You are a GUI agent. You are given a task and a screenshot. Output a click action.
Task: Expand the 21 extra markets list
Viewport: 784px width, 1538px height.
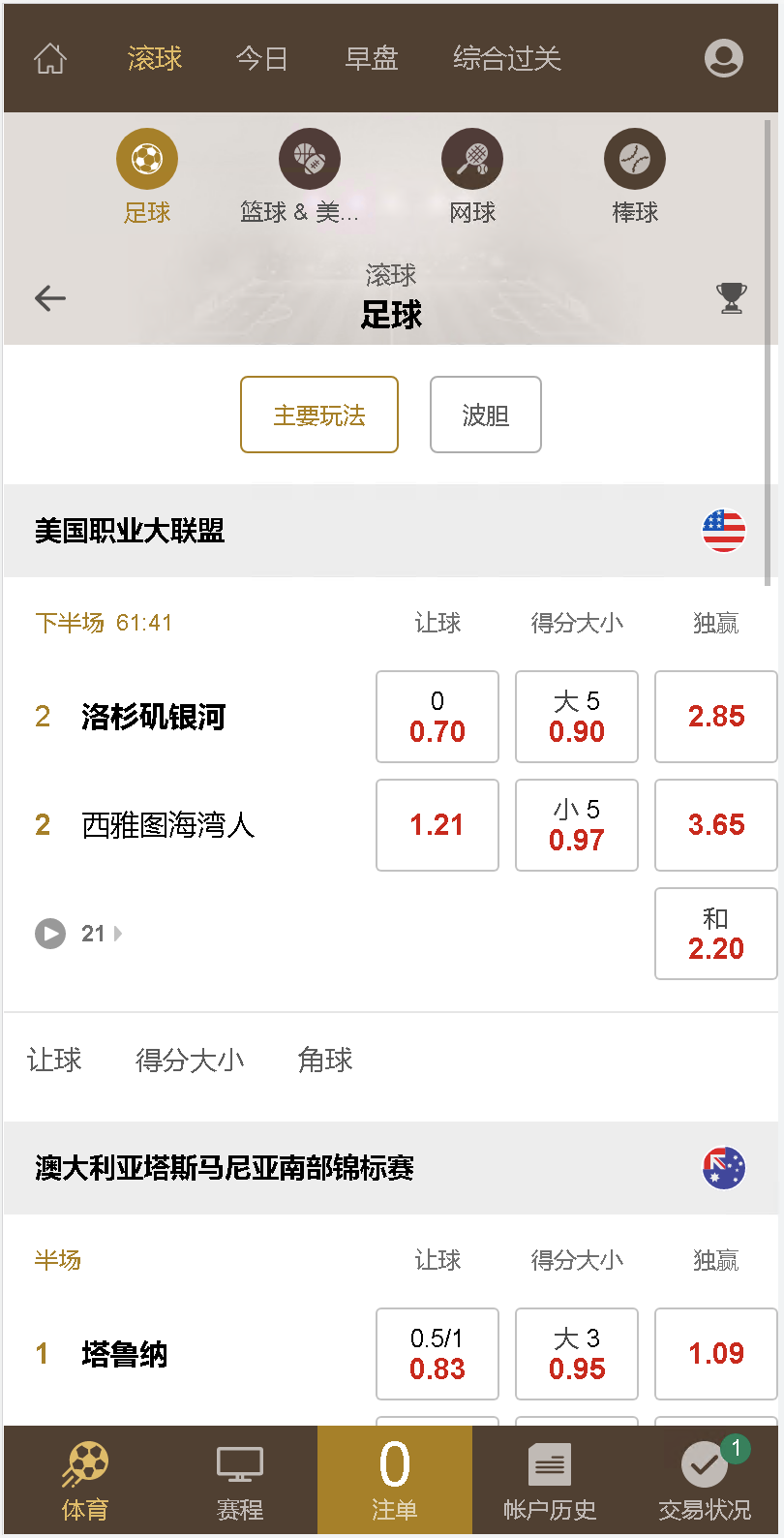[x=94, y=933]
